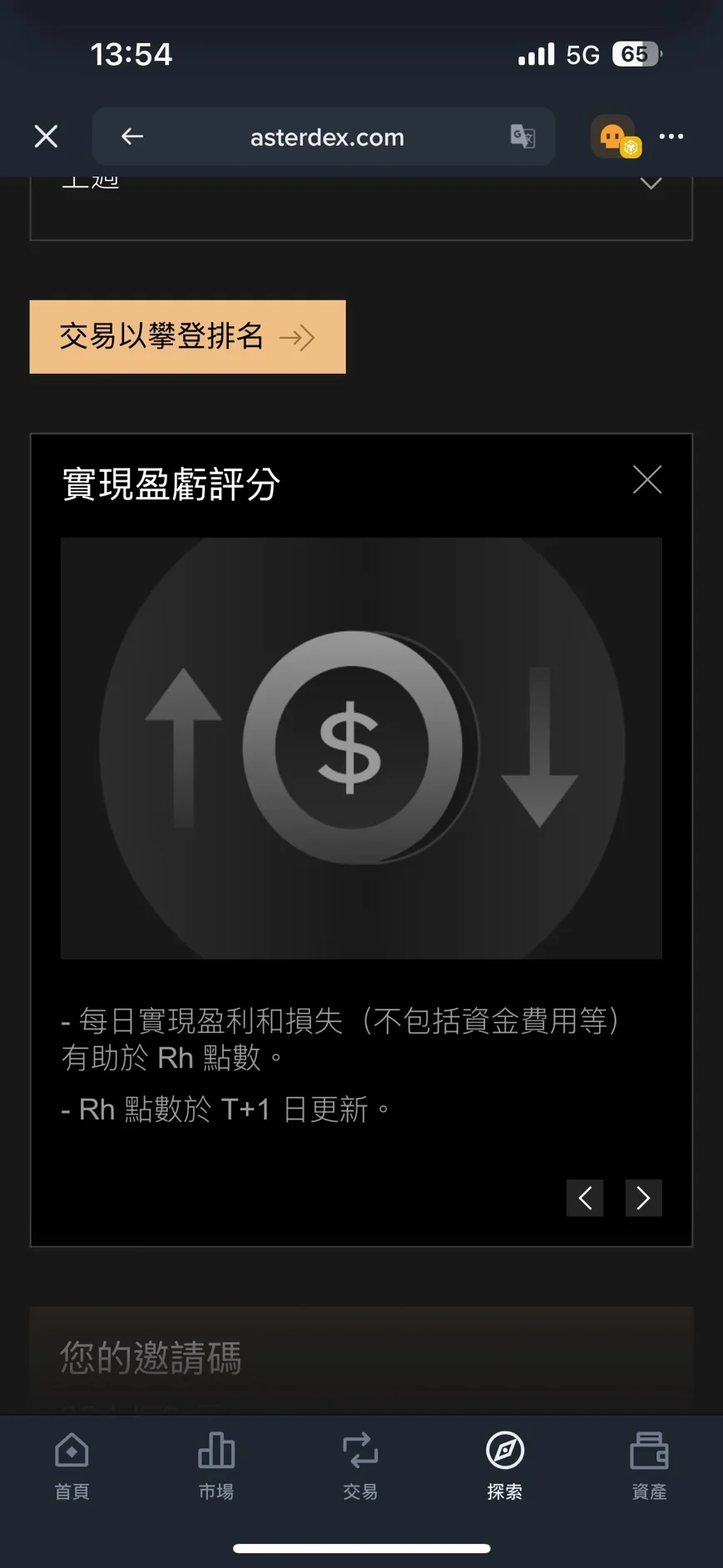Tap the 您的邀請碼 invitation code section

(150, 1357)
